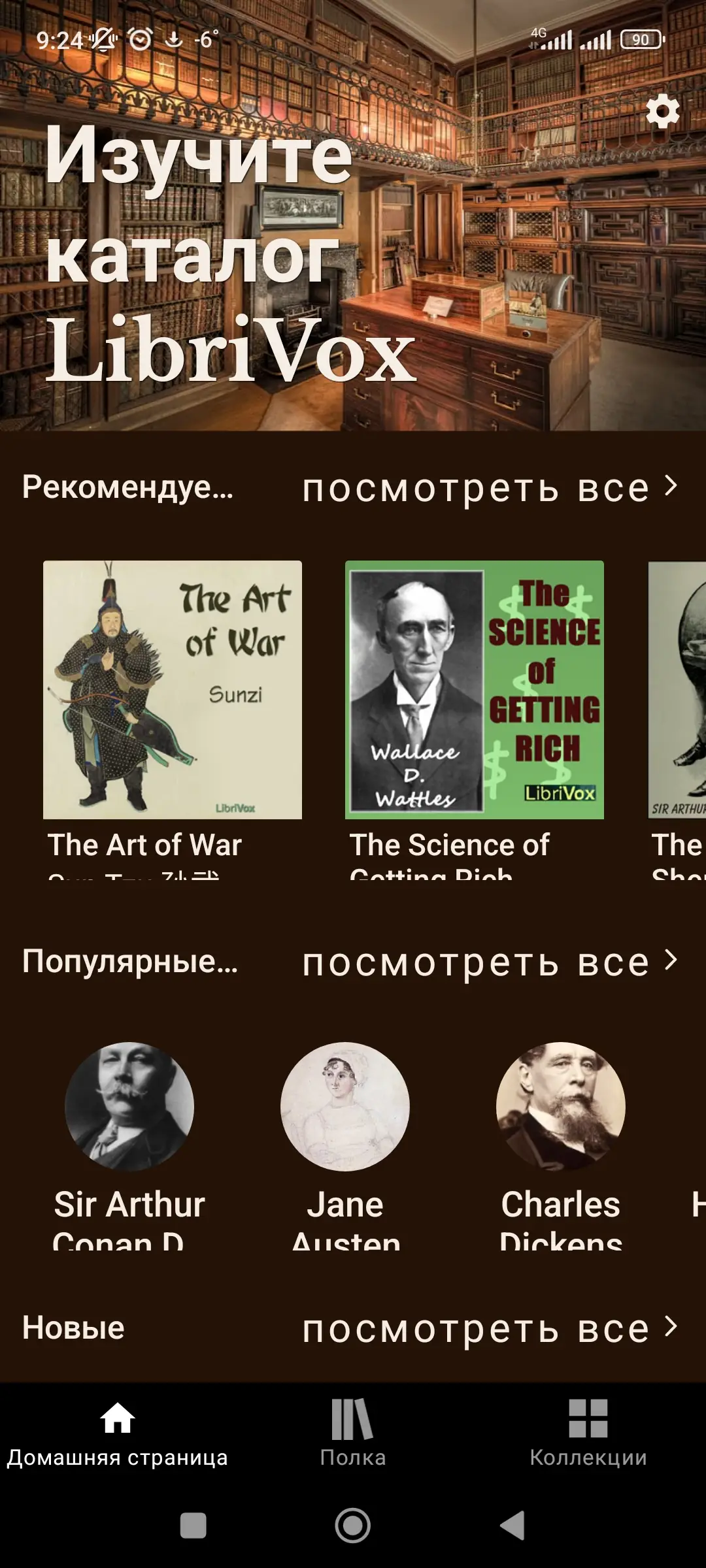This screenshot has height=1568, width=706.
Task: Tap the system back button
Action: tap(513, 1526)
